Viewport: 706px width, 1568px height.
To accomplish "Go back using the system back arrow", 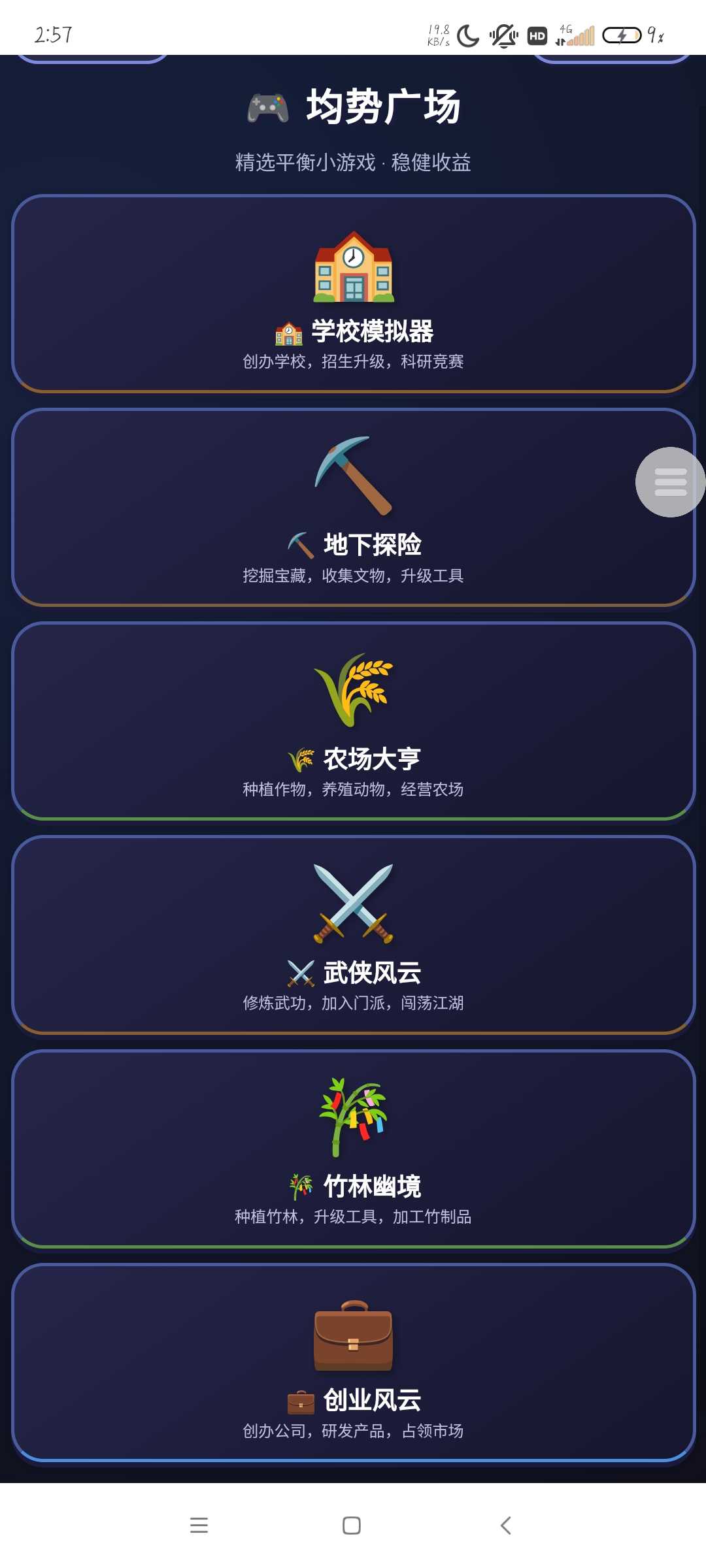I will [x=505, y=1526].
